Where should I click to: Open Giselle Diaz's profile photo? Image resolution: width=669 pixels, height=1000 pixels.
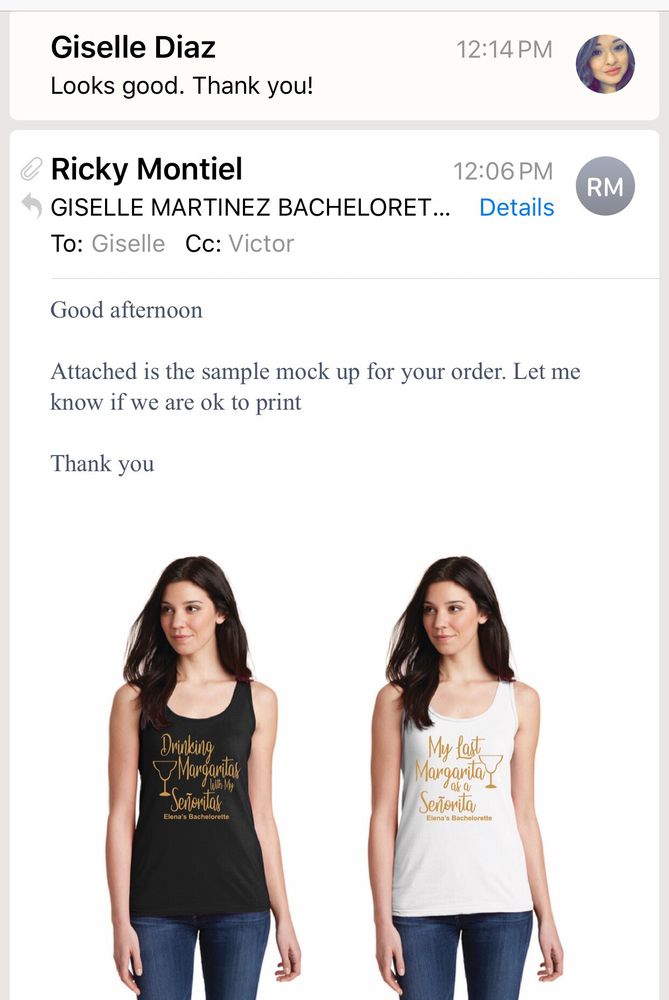(x=605, y=64)
